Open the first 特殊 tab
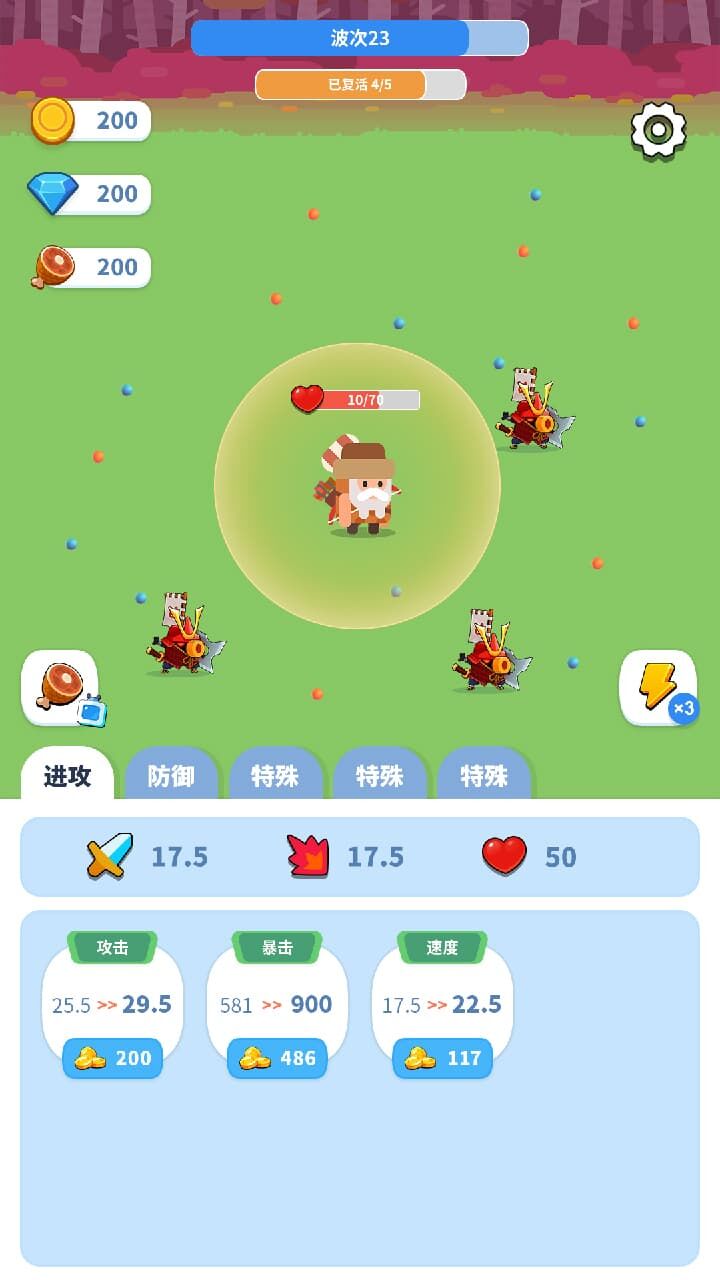Image resolution: width=720 pixels, height=1280 pixels. (277, 776)
